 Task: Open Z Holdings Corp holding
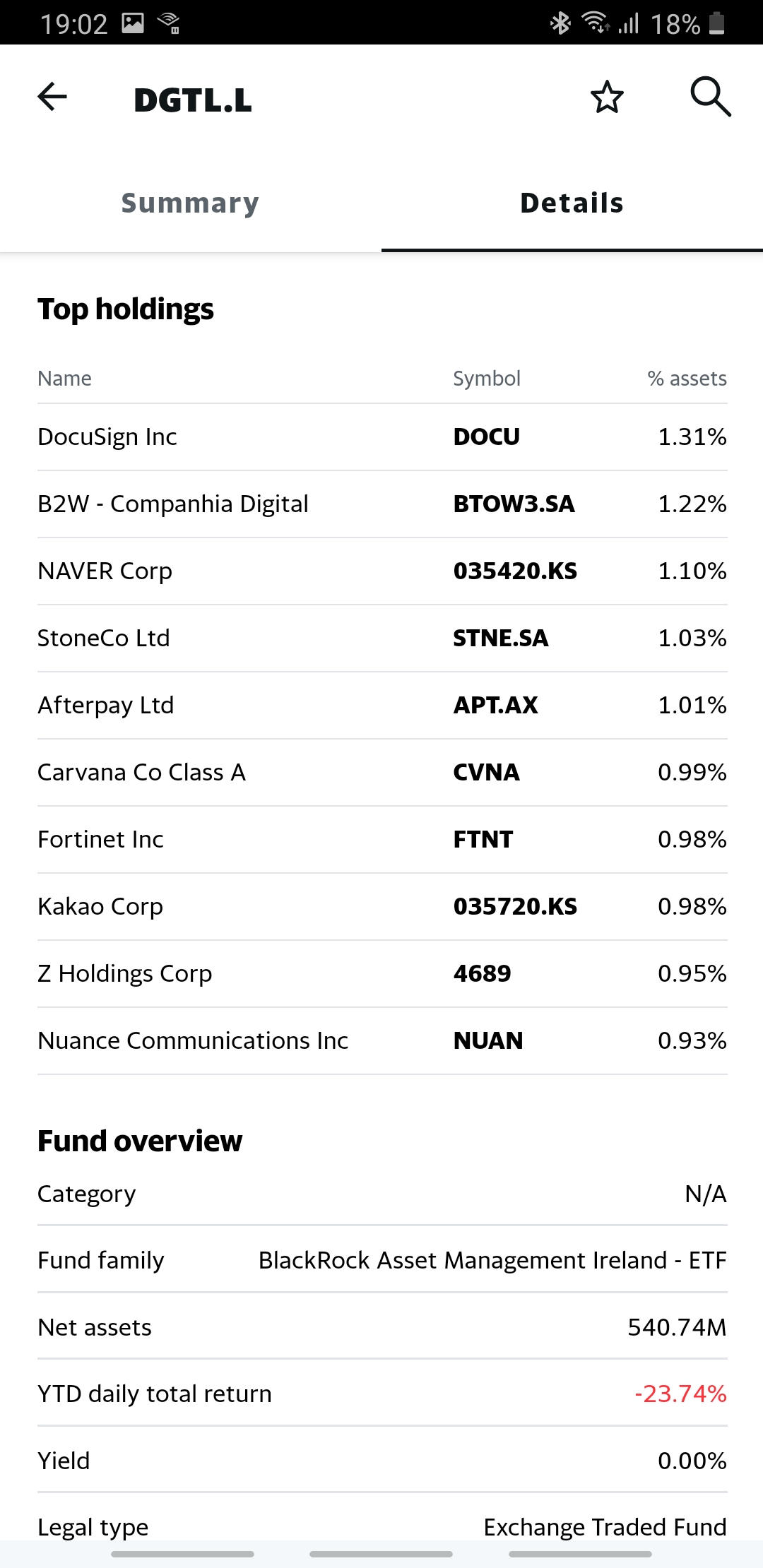click(x=381, y=974)
